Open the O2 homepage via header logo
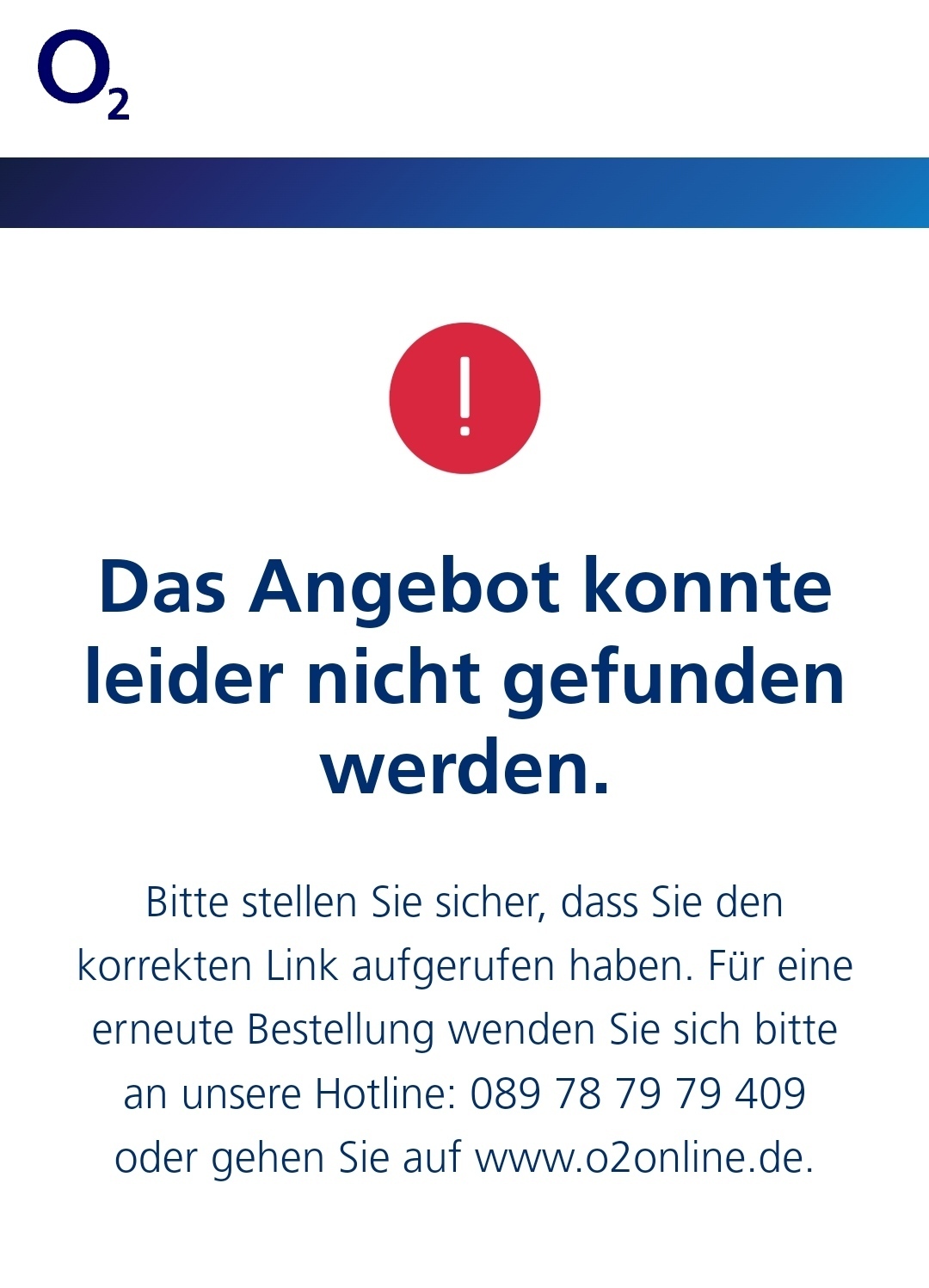The height and width of the screenshot is (1288, 929). coord(83,75)
